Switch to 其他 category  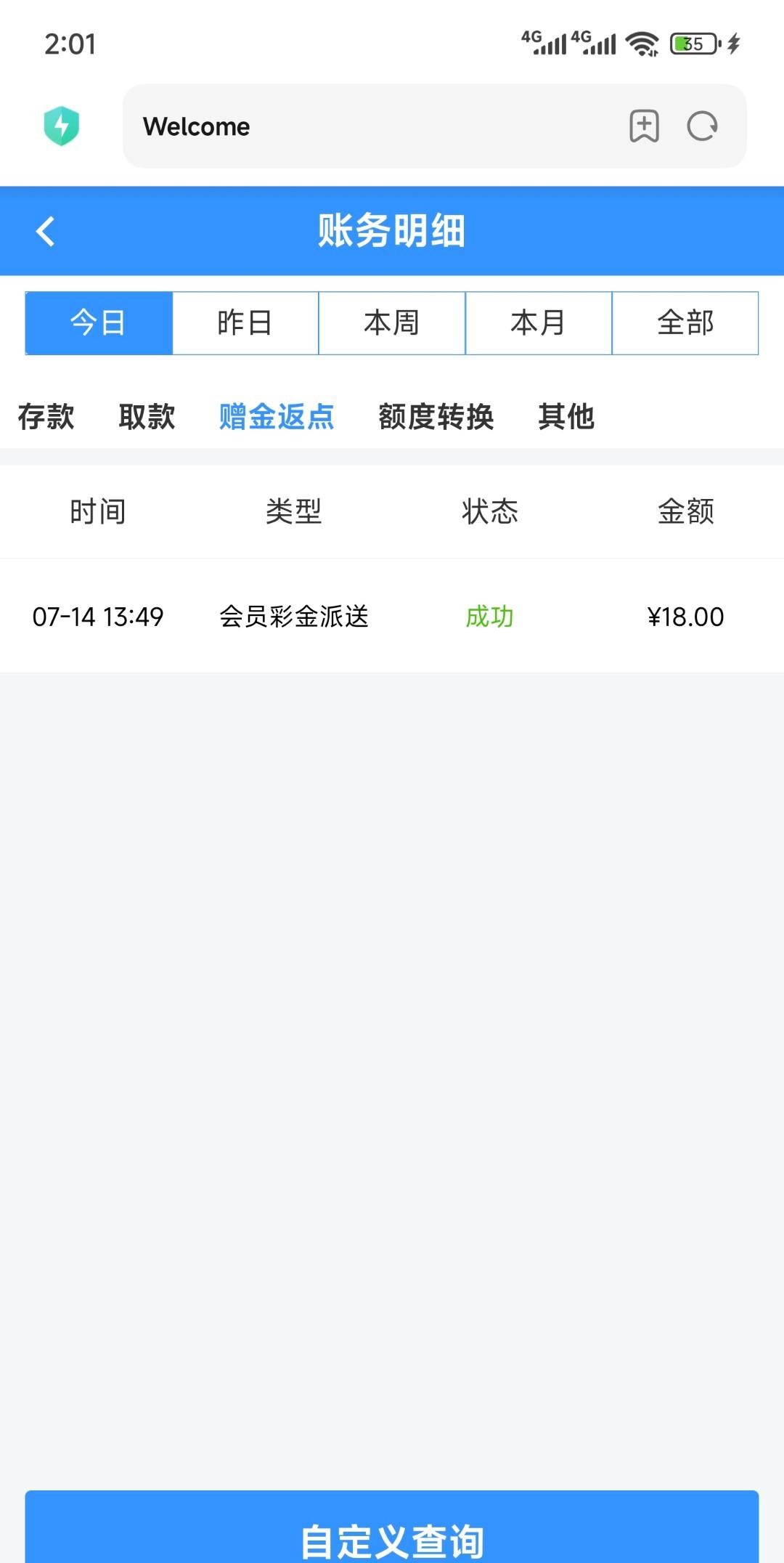(x=566, y=417)
